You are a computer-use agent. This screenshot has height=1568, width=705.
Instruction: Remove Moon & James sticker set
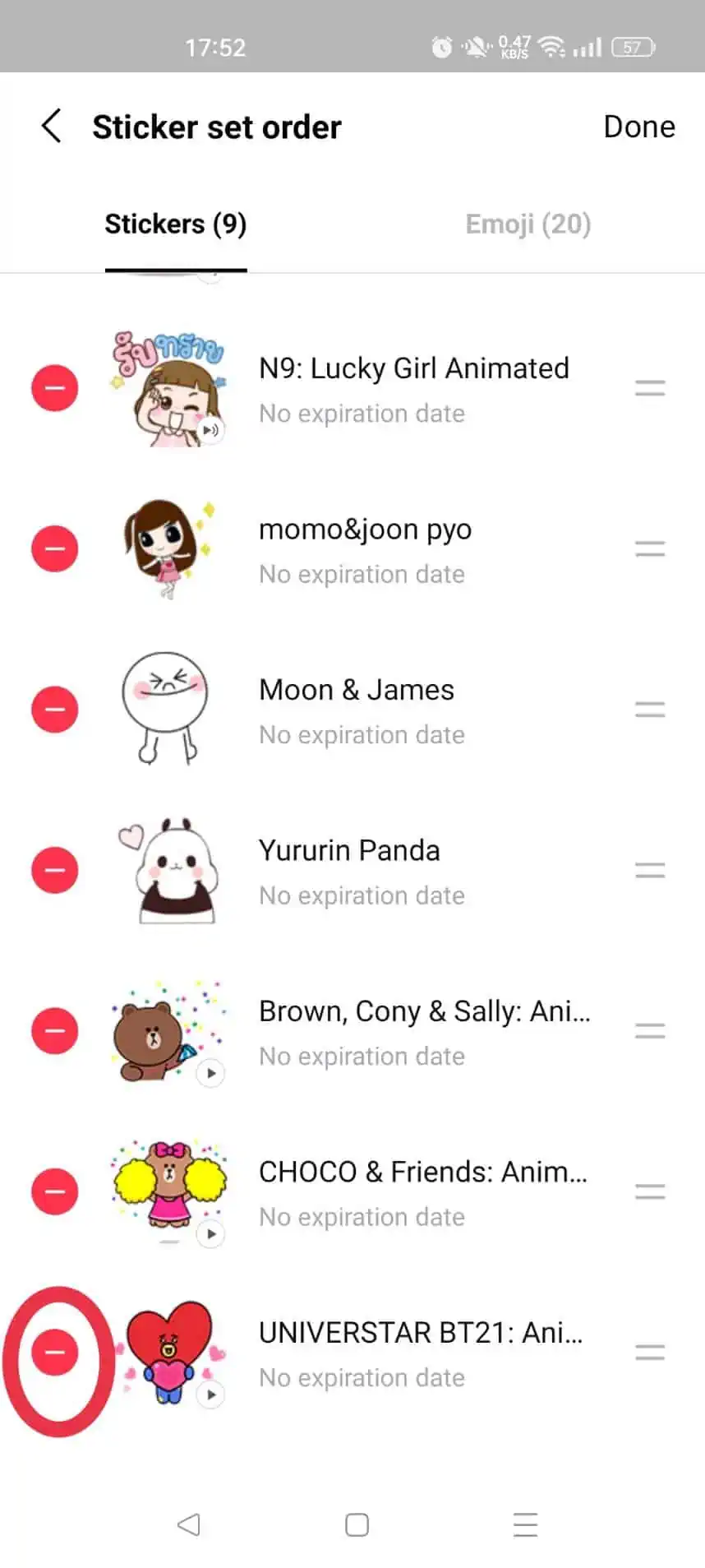click(55, 710)
